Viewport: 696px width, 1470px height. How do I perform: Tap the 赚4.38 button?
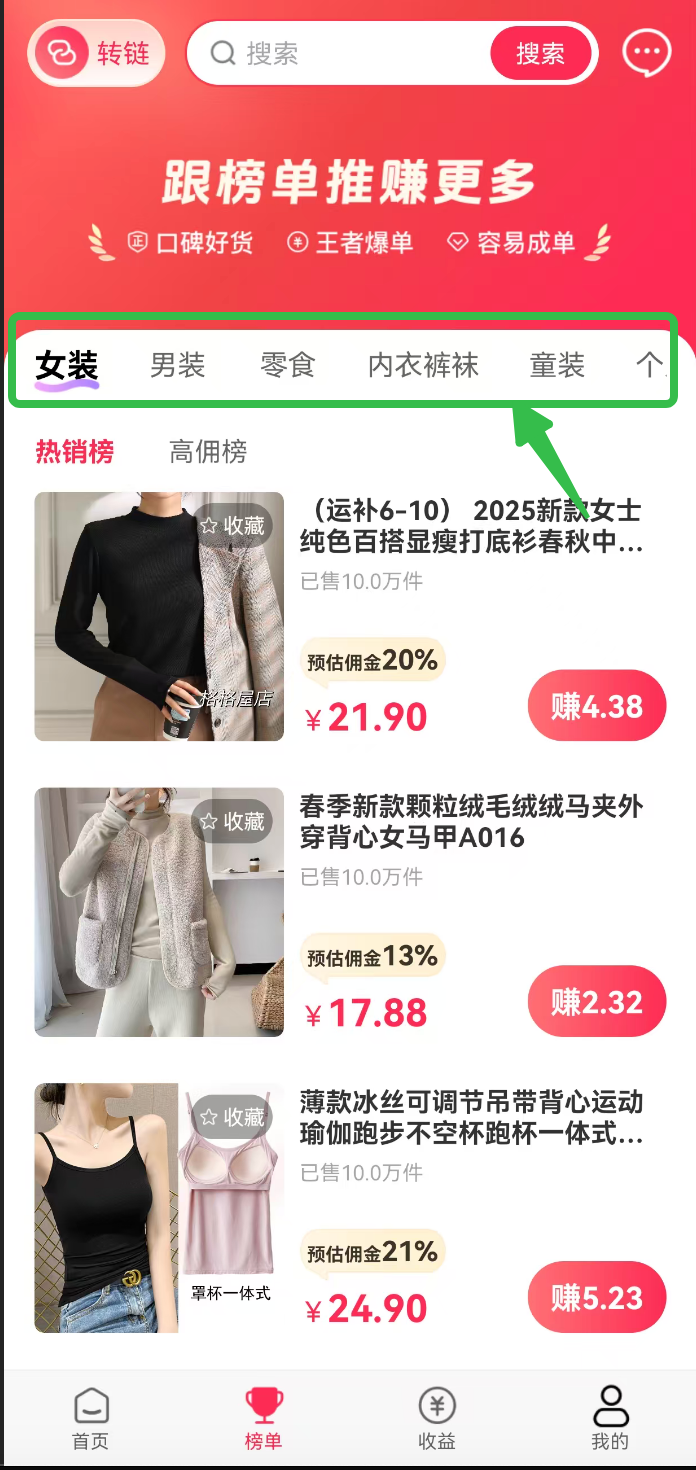[x=596, y=706]
